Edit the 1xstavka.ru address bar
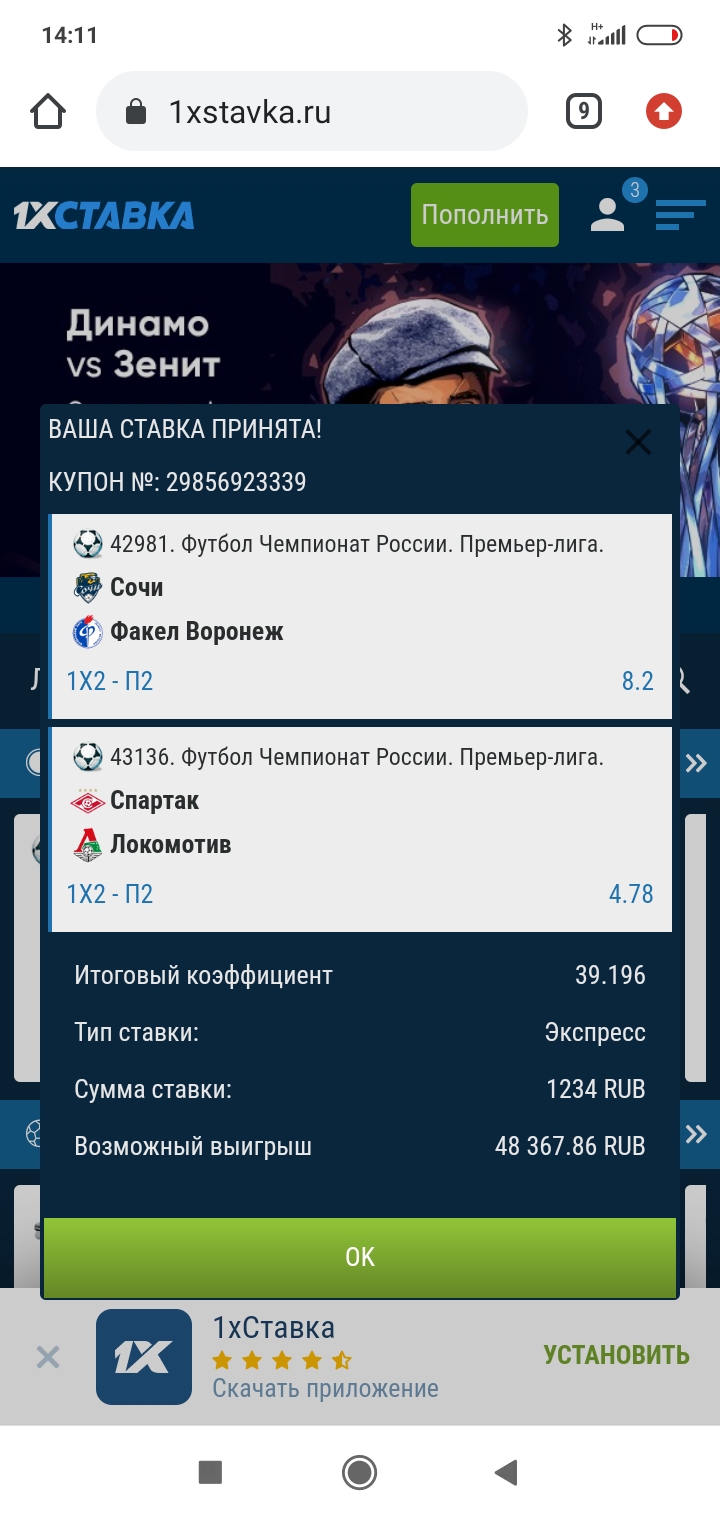The image size is (720, 1520). tap(310, 112)
